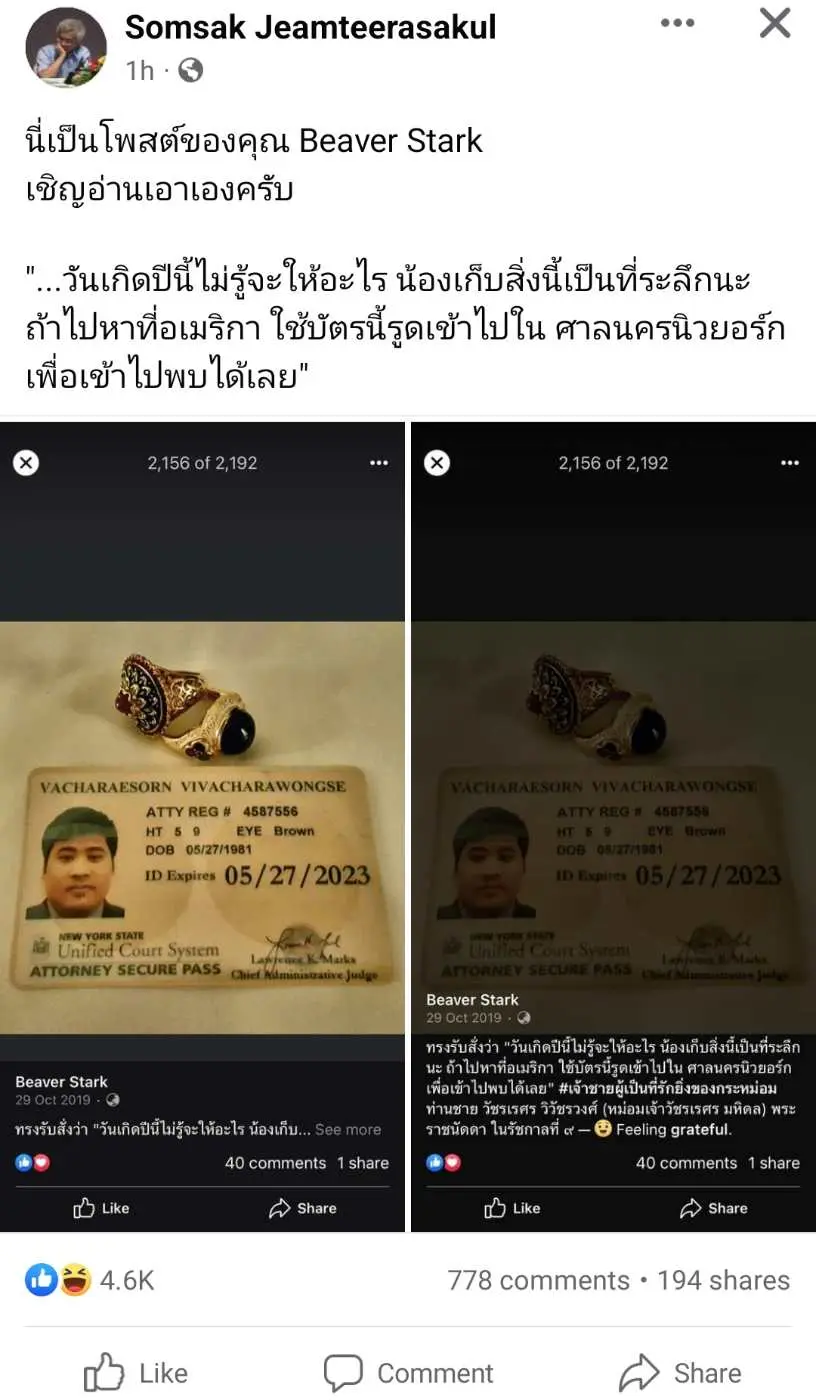Open the 778 comments
816x1400 pixels.
(538, 1280)
